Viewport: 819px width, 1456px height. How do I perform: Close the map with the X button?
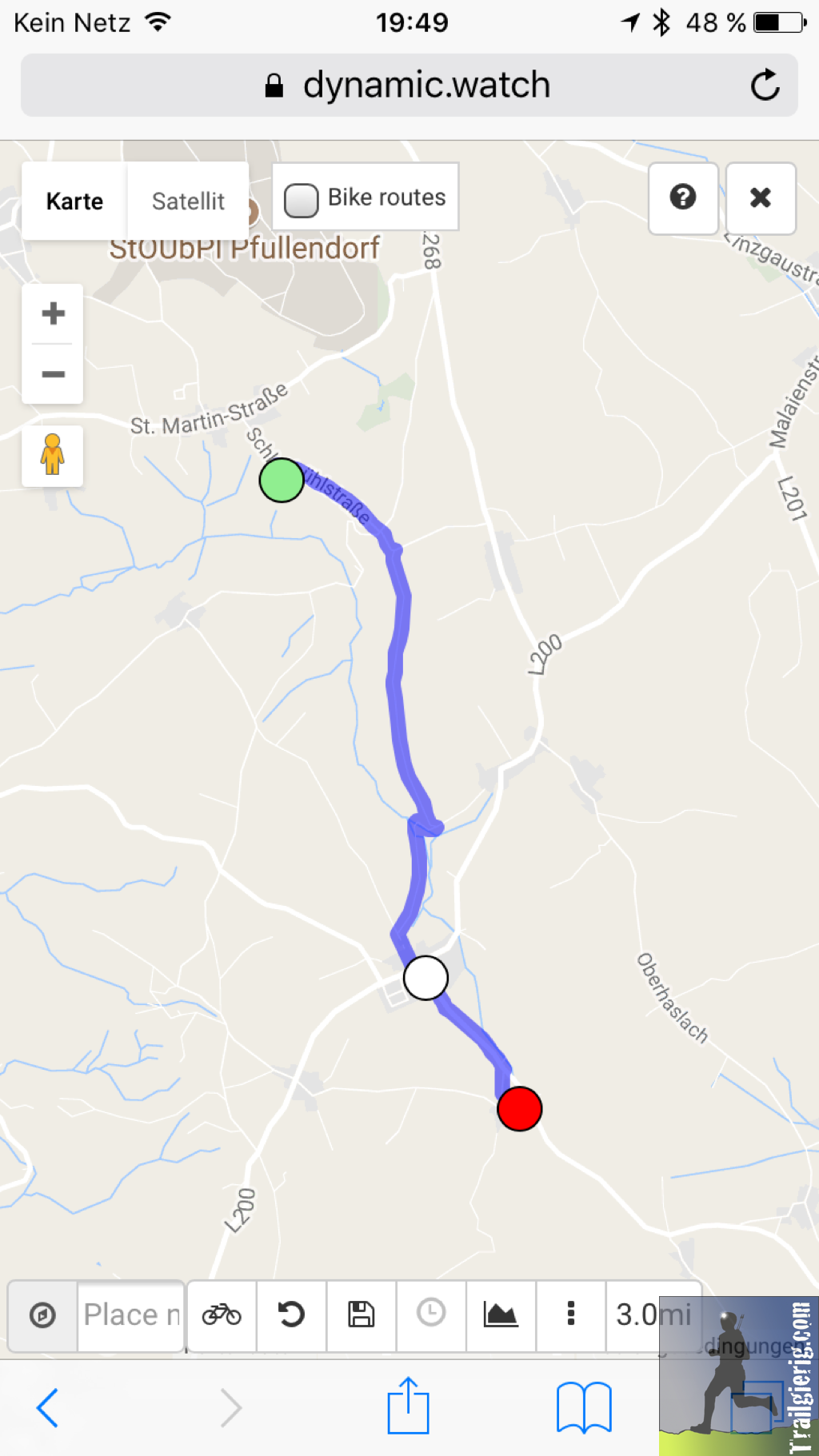[760, 197]
